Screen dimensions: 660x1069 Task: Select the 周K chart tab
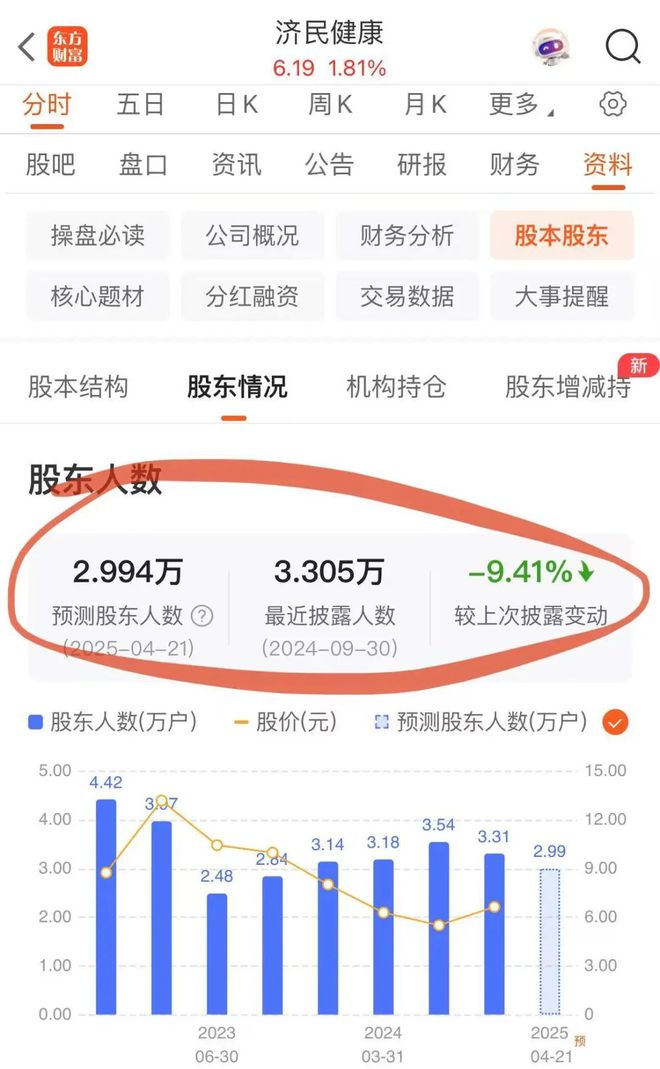point(330,104)
